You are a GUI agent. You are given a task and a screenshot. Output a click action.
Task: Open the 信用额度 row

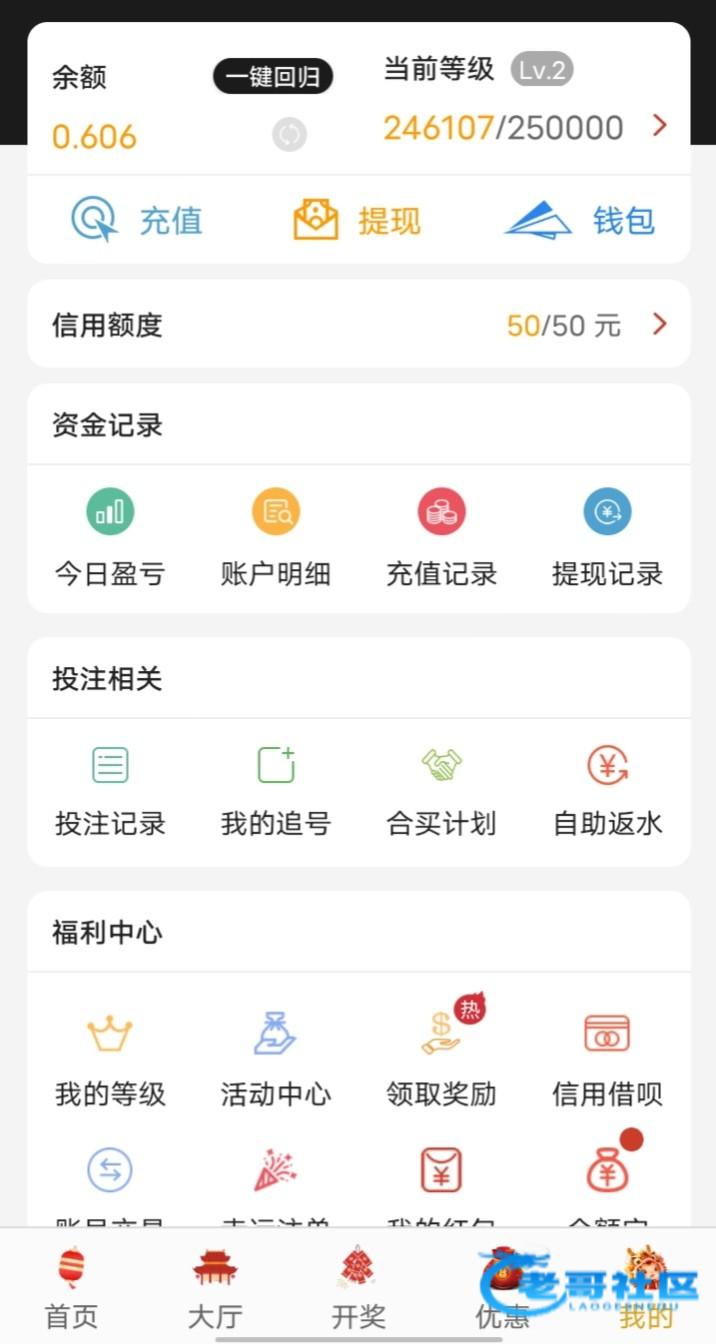click(x=358, y=324)
